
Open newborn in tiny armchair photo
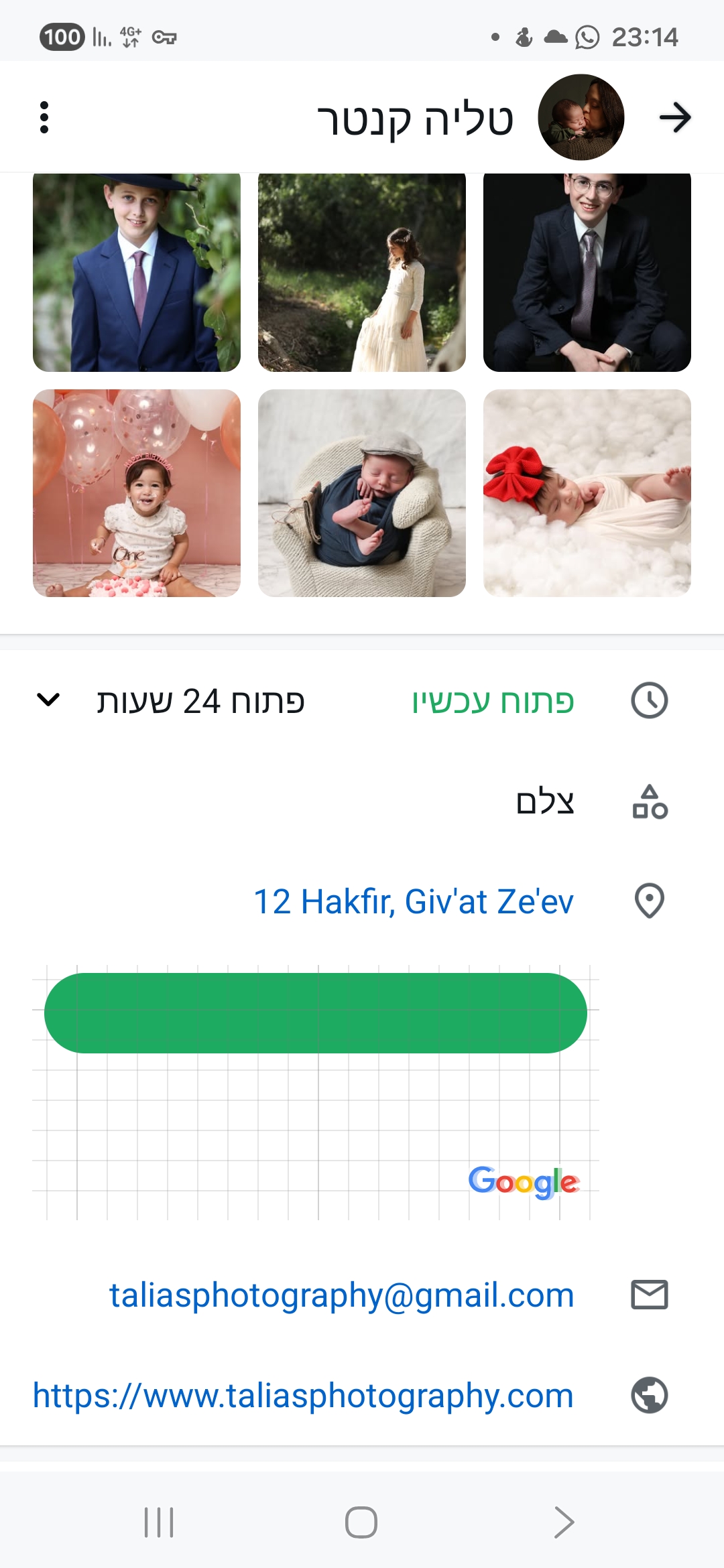point(362,493)
